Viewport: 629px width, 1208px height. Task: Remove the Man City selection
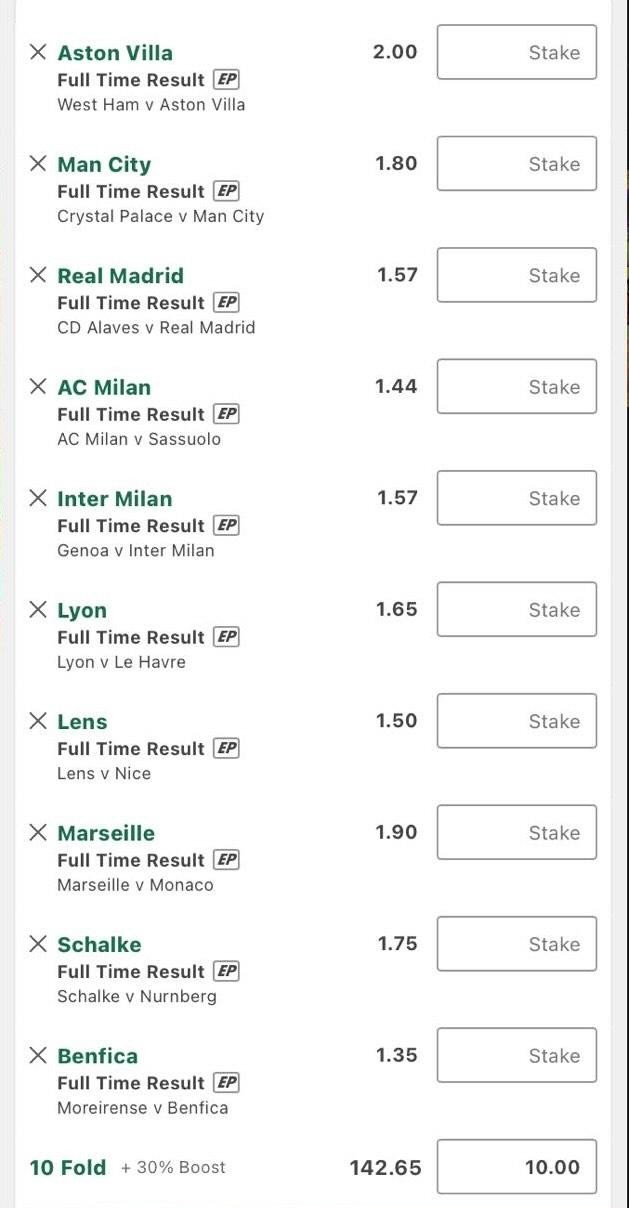pos(38,164)
